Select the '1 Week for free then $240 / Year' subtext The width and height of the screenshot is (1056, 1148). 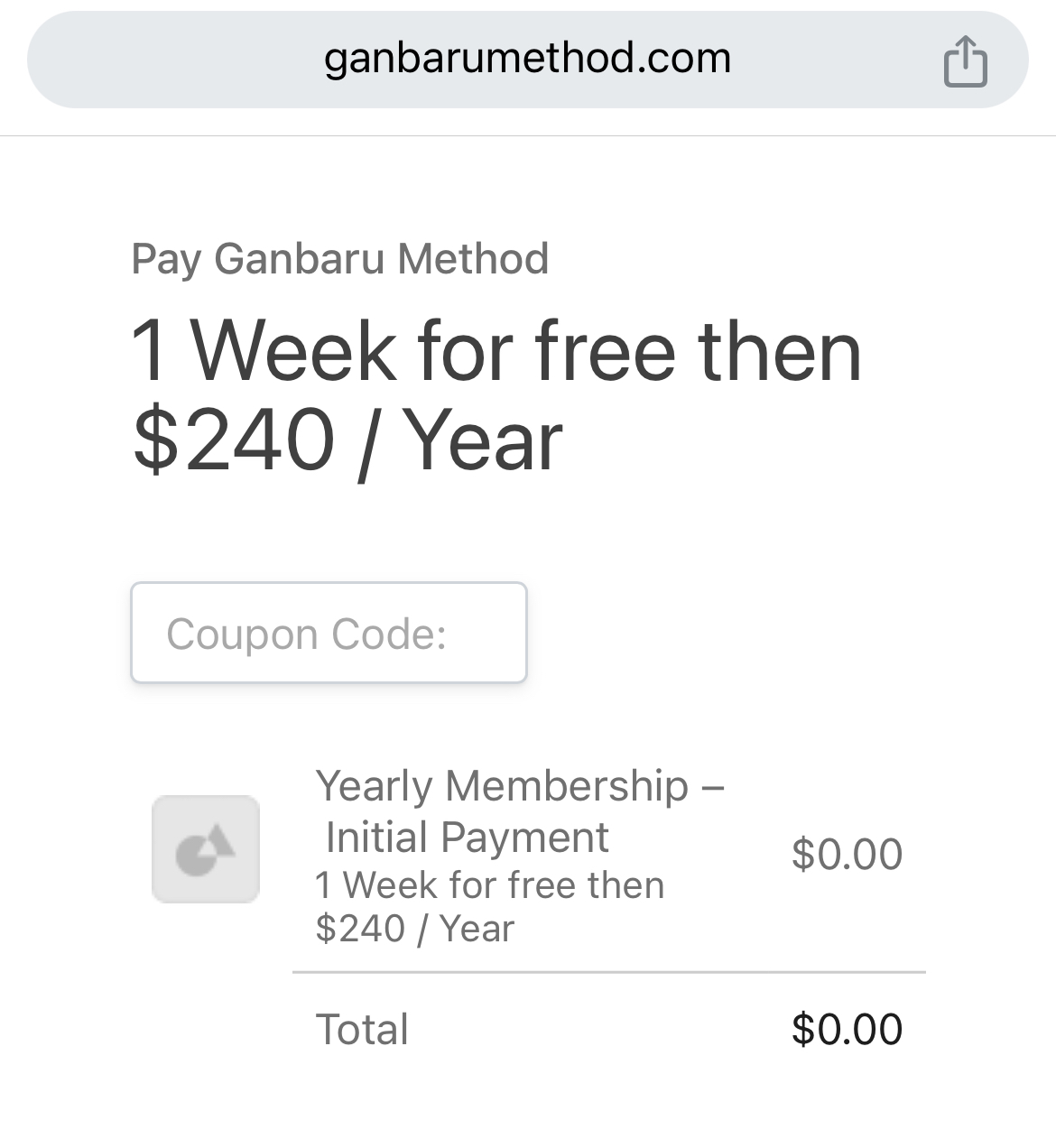point(489,905)
